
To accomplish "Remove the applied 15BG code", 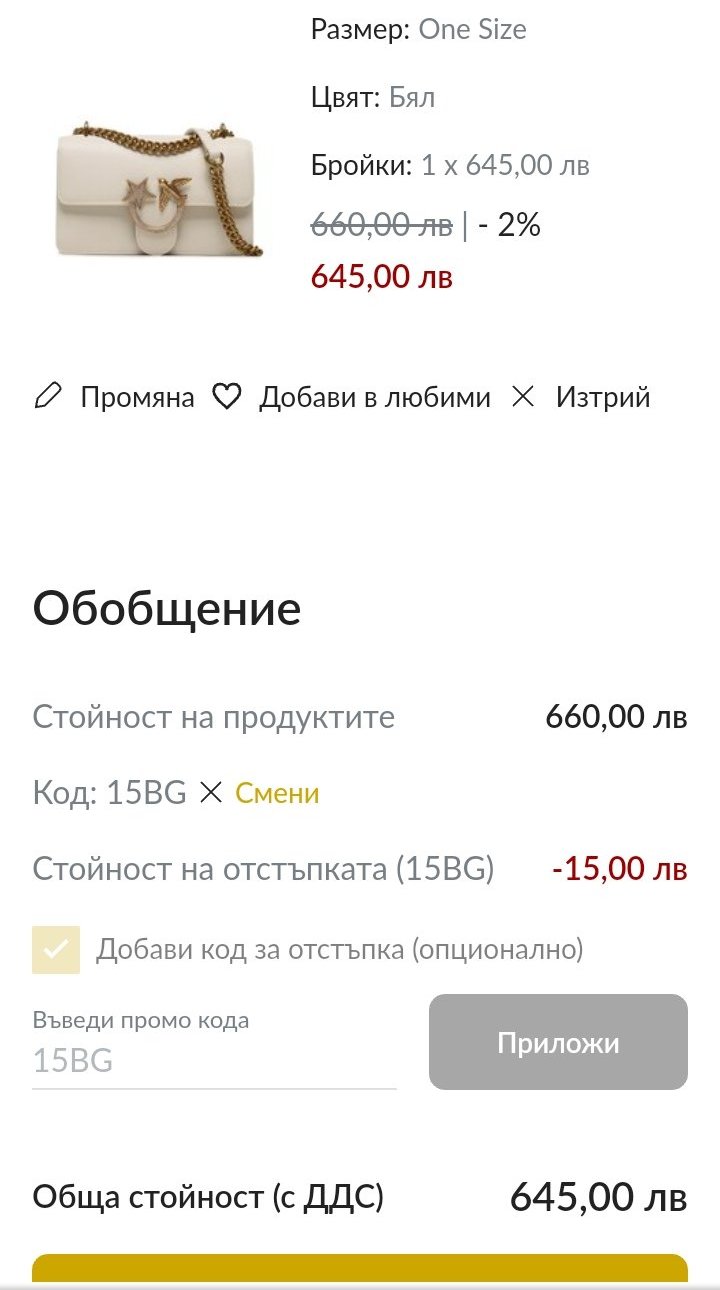I will tap(210, 793).
